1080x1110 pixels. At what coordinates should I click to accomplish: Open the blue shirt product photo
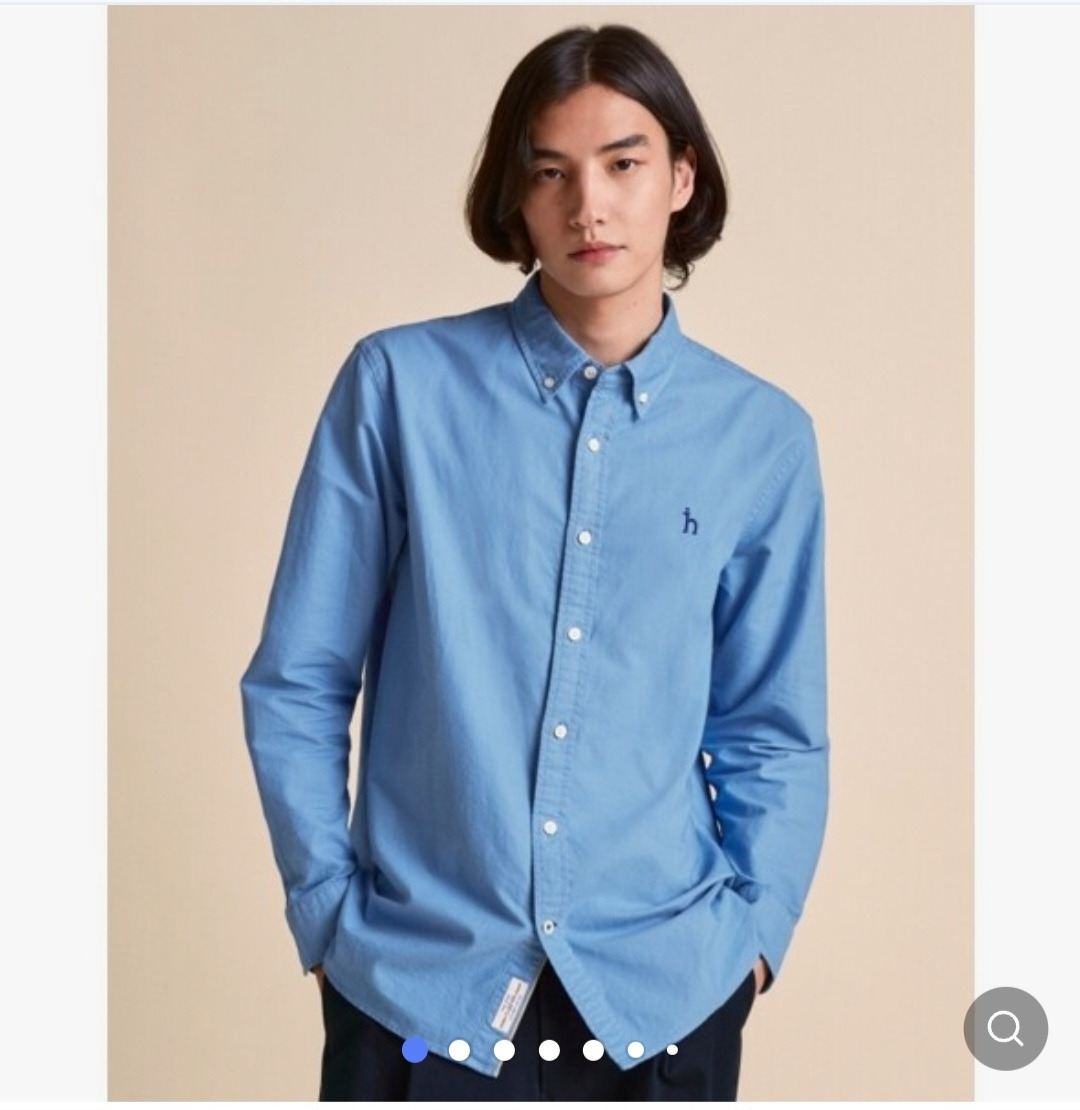coord(540,550)
